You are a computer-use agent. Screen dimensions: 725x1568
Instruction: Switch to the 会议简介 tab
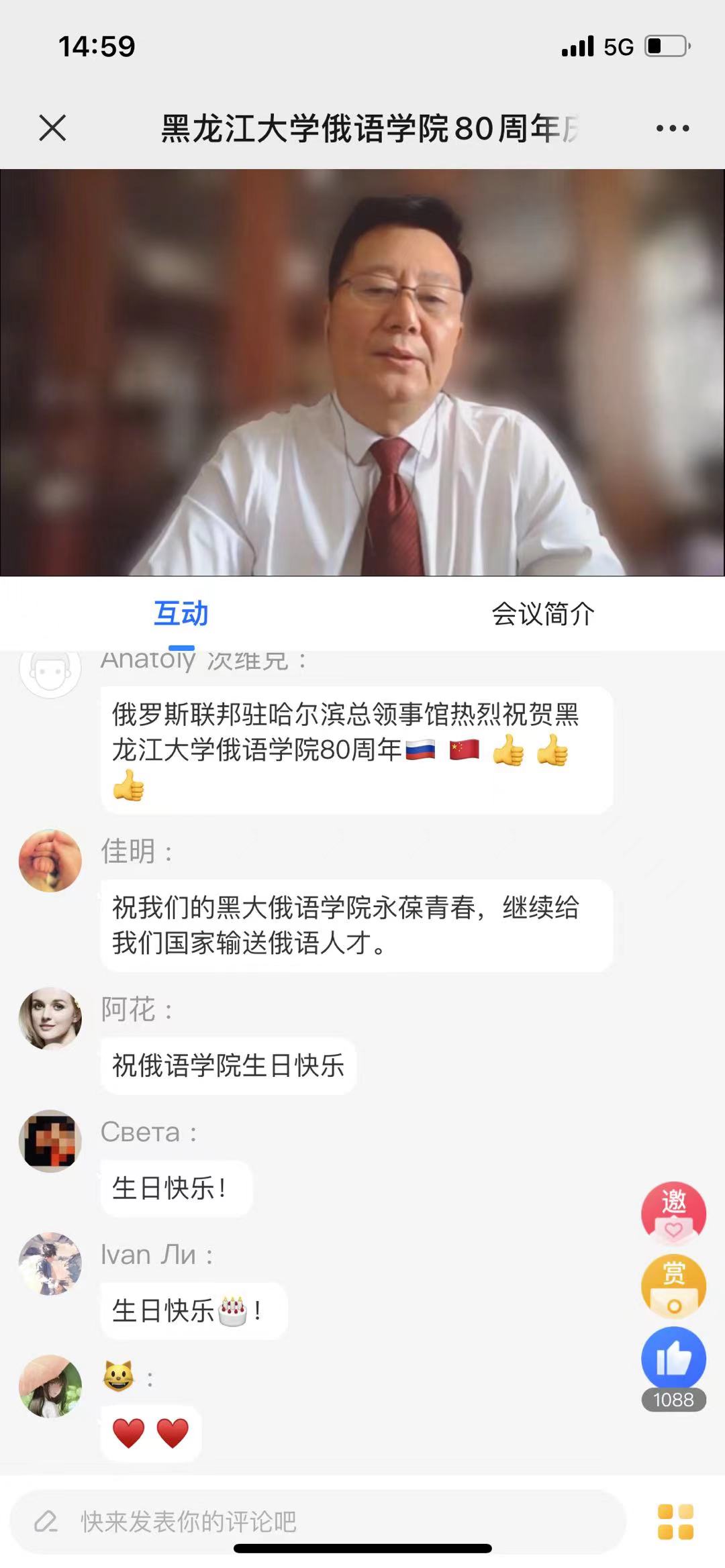542,613
